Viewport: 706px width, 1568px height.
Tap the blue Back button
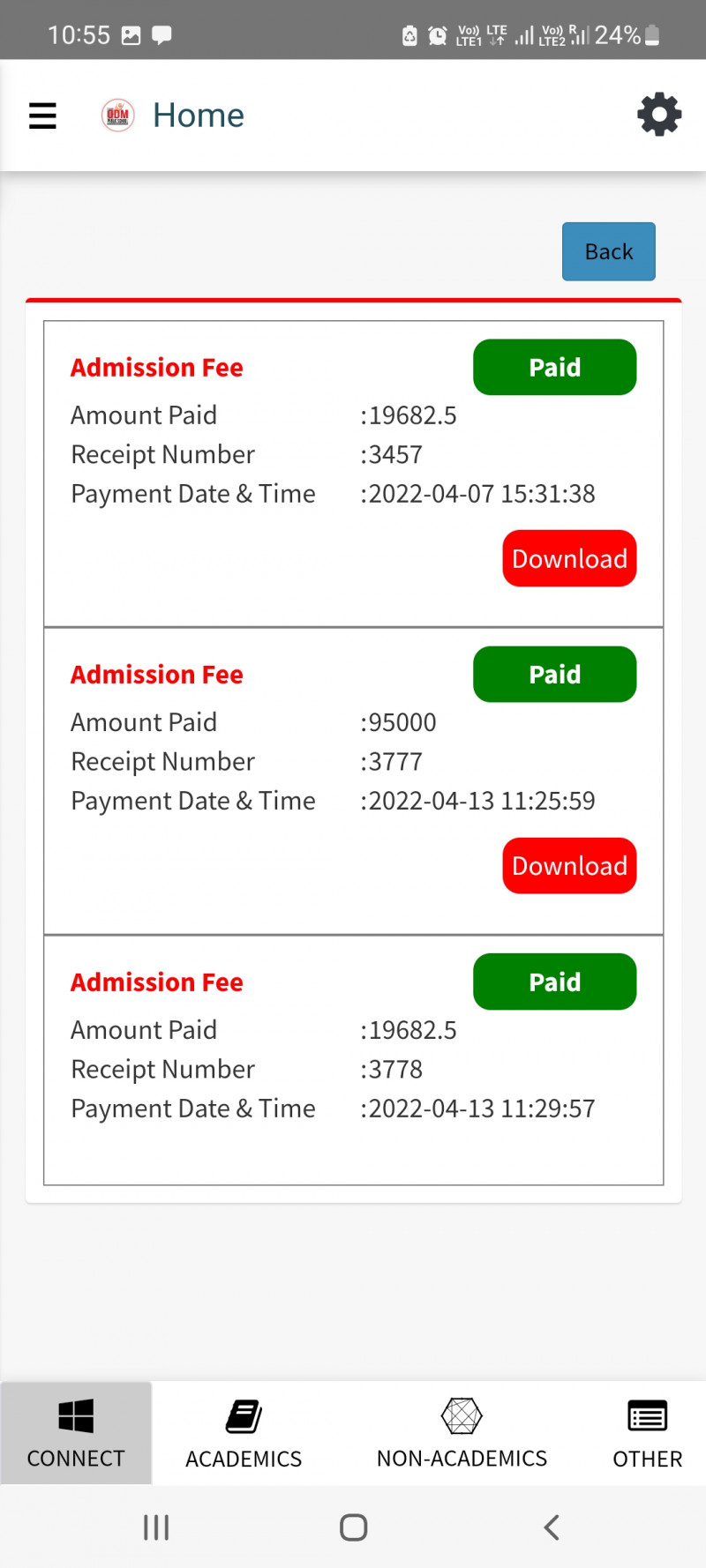coord(608,251)
